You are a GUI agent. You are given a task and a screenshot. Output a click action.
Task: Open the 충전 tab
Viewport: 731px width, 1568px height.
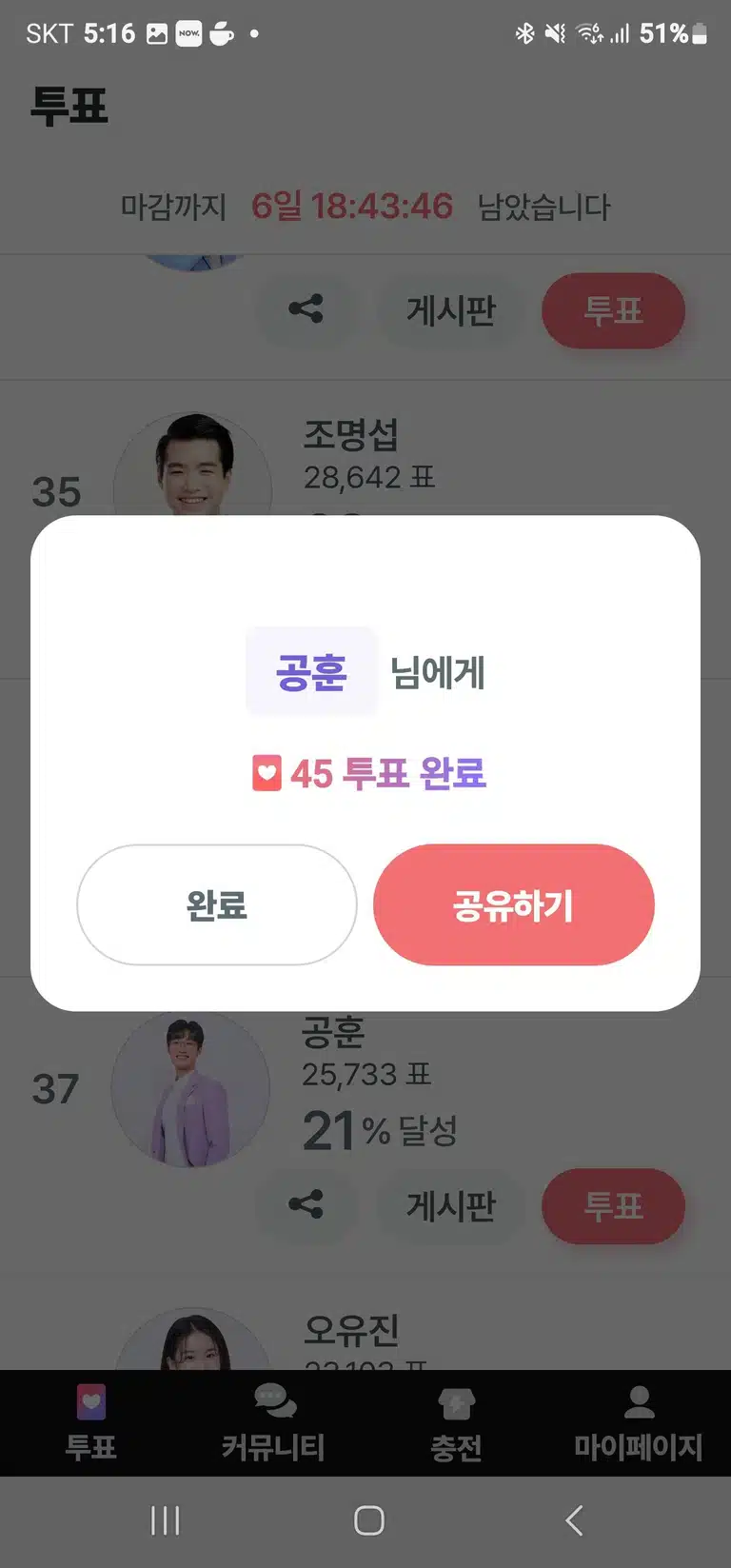pyautogui.click(x=457, y=1423)
